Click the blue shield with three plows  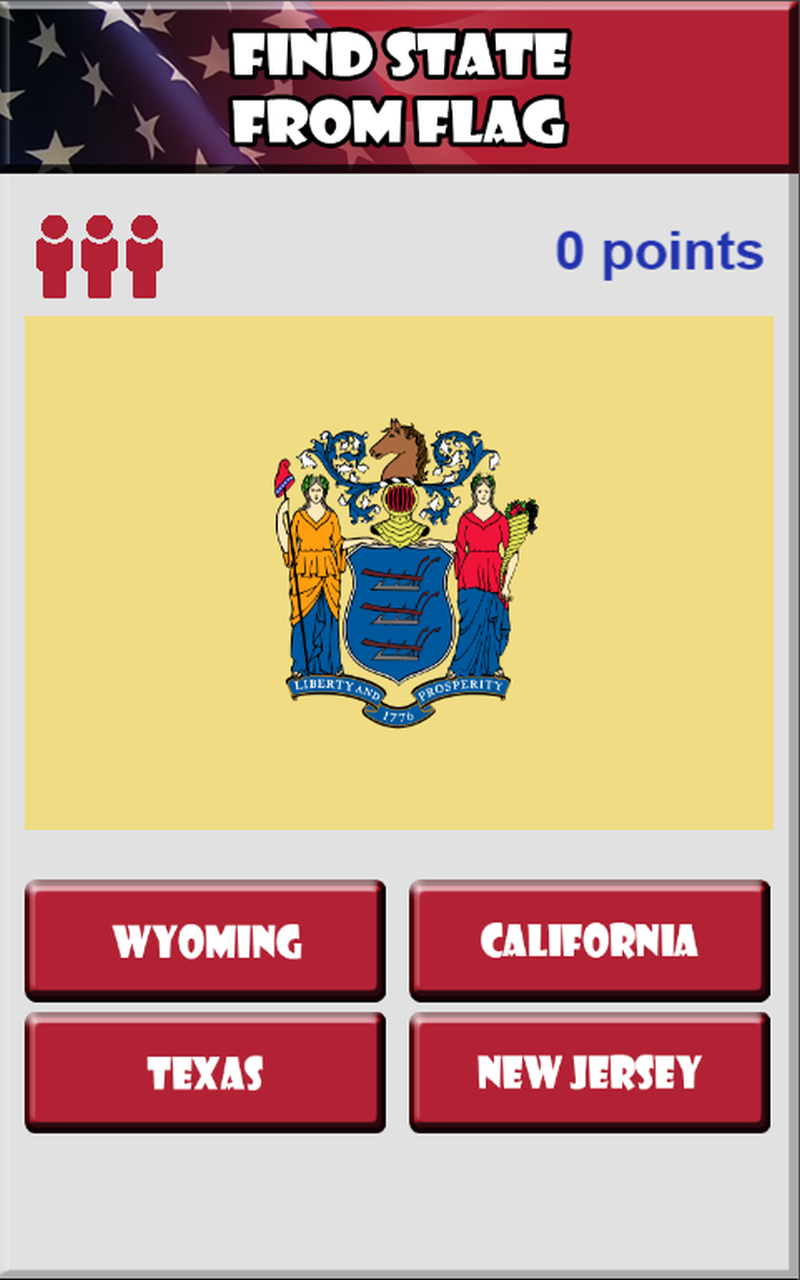400,615
